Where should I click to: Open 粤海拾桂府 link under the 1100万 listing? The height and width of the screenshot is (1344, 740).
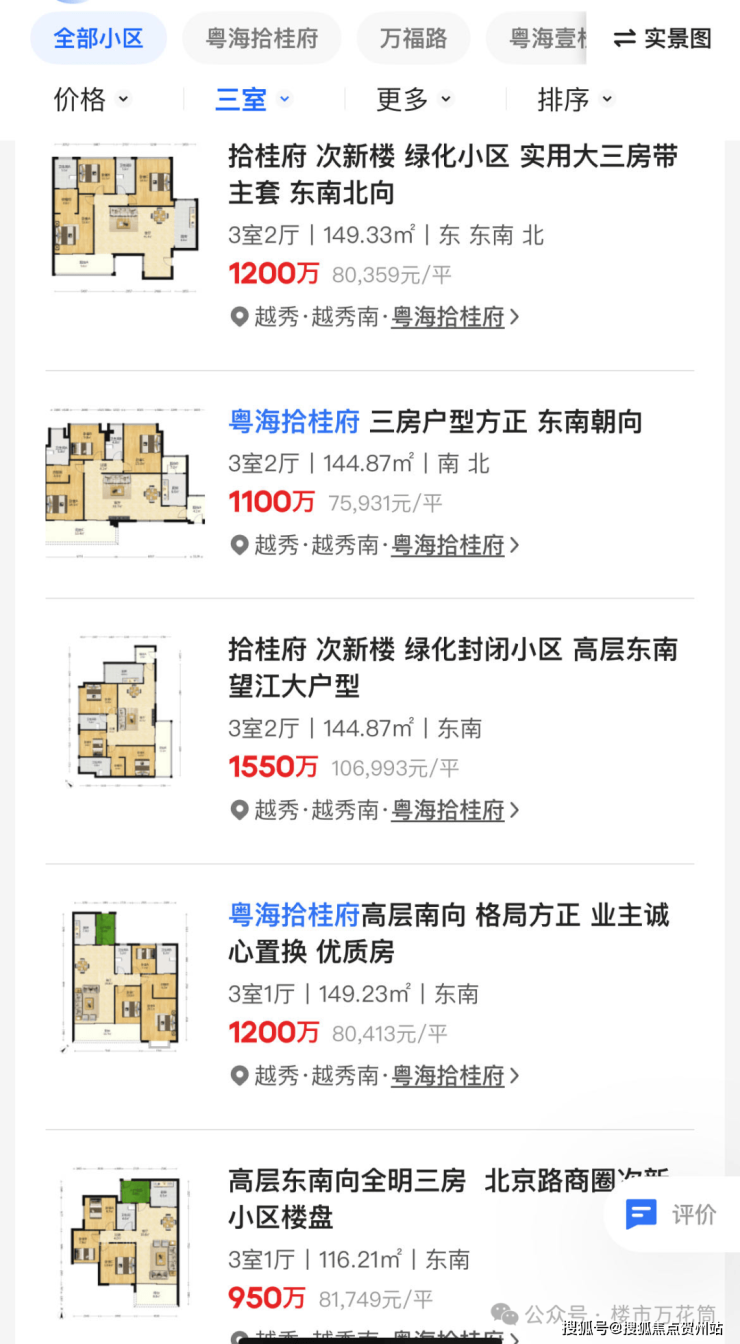pos(447,546)
